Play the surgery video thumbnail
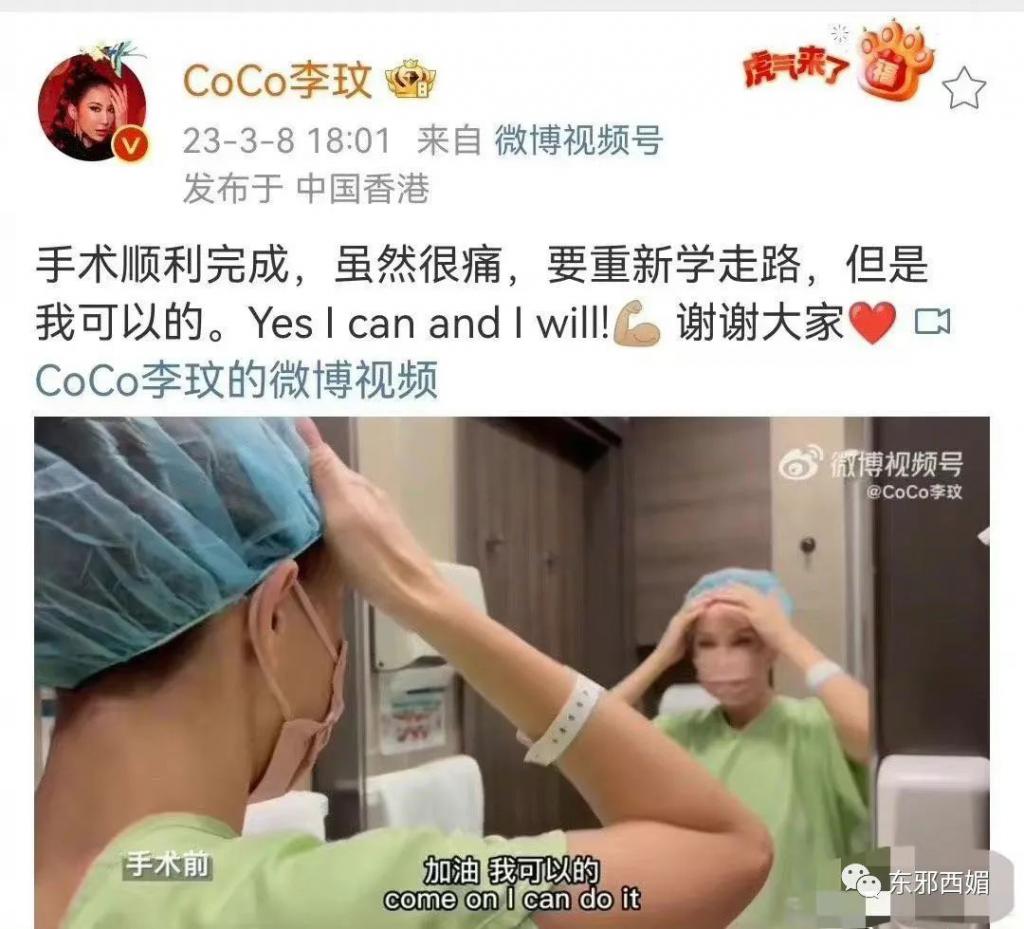This screenshot has height=929, width=1024. click(x=512, y=670)
